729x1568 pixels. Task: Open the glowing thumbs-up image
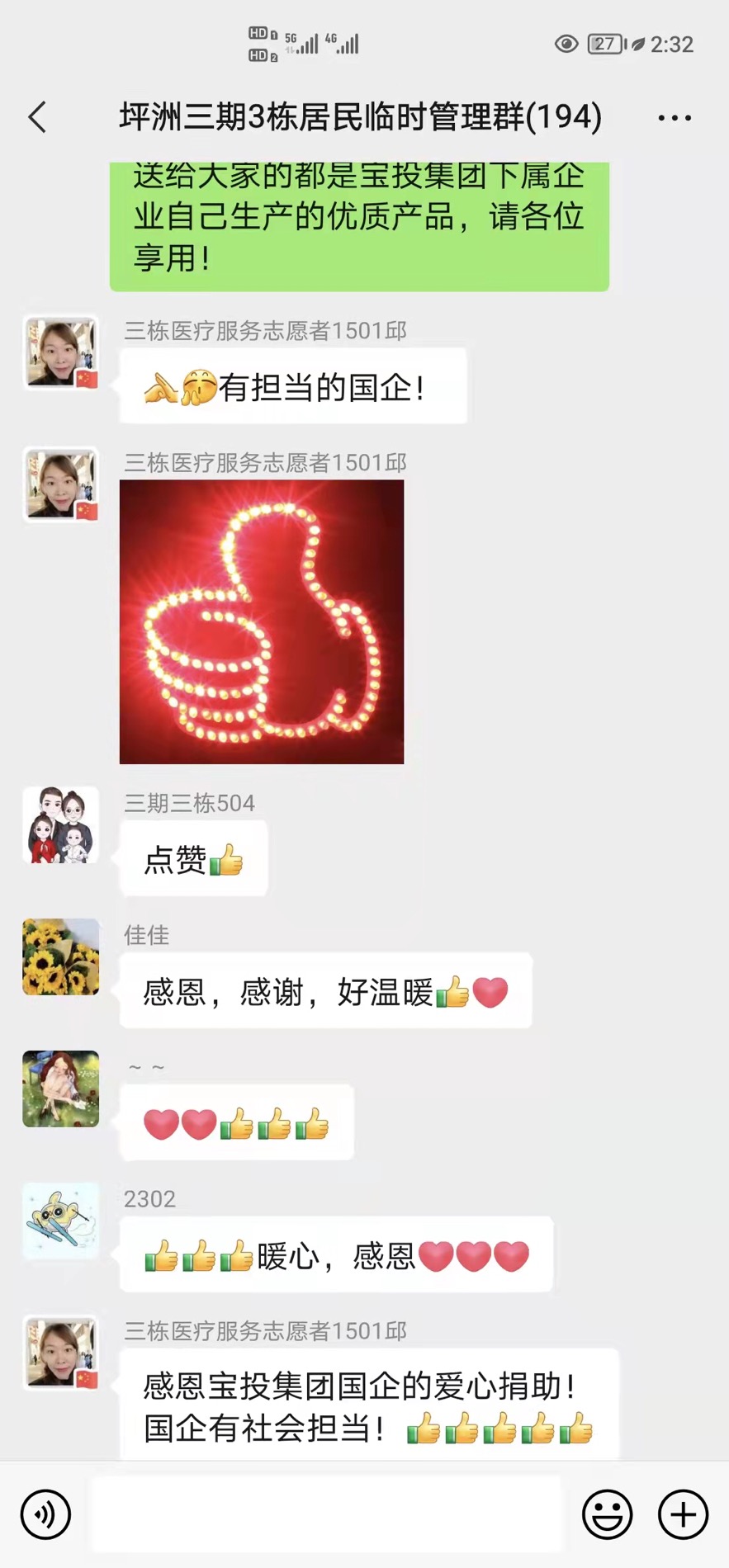click(262, 621)
